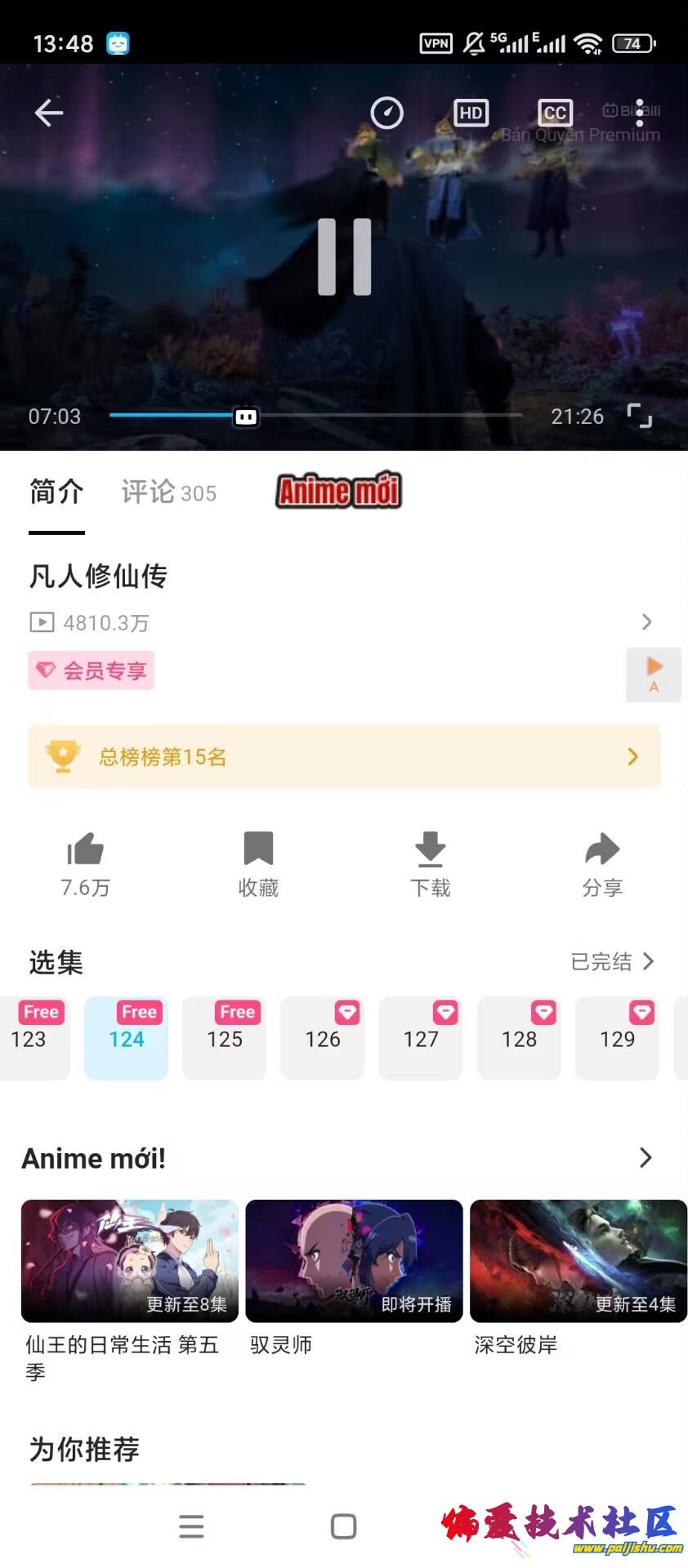Like the video with 7.6万 likes
Screen dimensions: 688x1568
[x=85, y=864]
